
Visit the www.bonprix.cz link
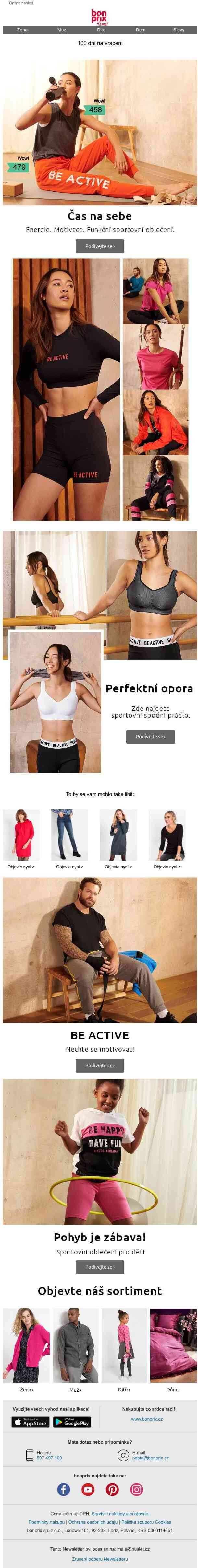[147, 1419]
